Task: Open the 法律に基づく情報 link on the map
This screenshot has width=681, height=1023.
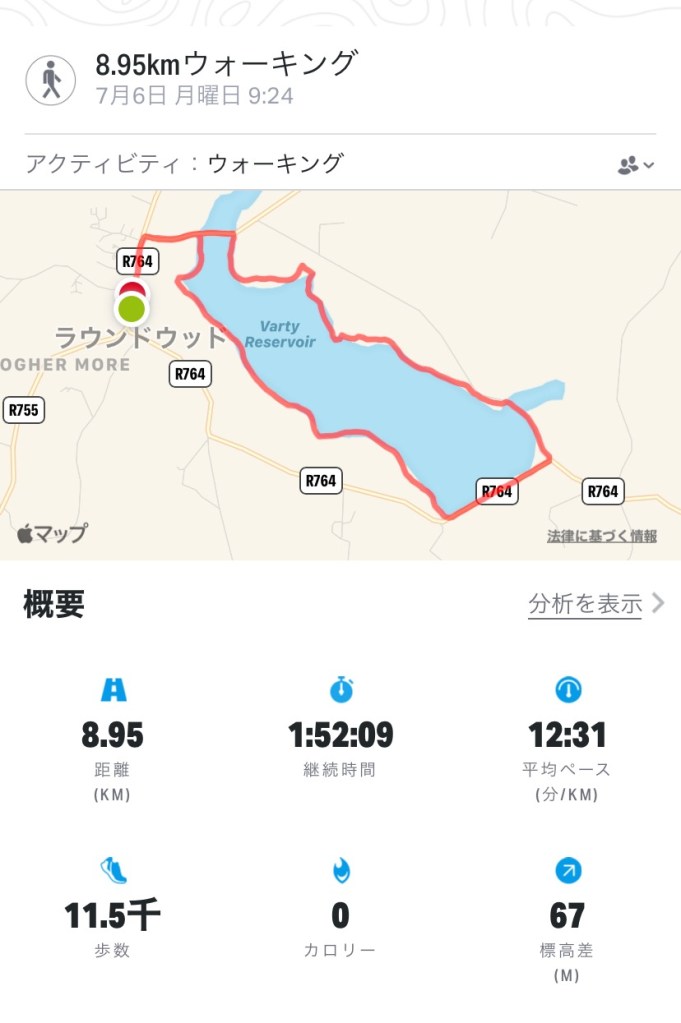Action: pyautogui.click(x=601, y=536)
